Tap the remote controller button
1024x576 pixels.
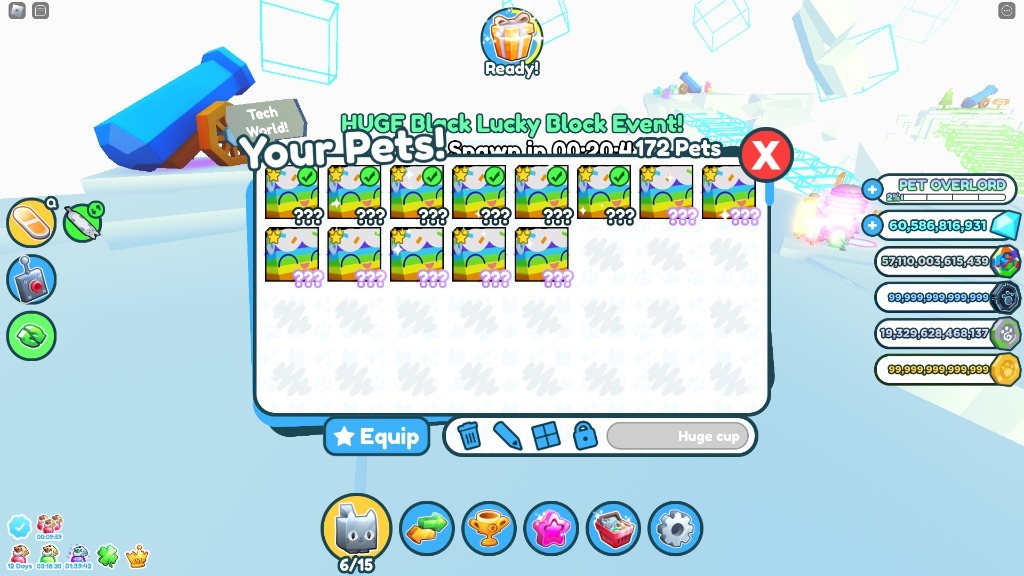tap(31, 279)
